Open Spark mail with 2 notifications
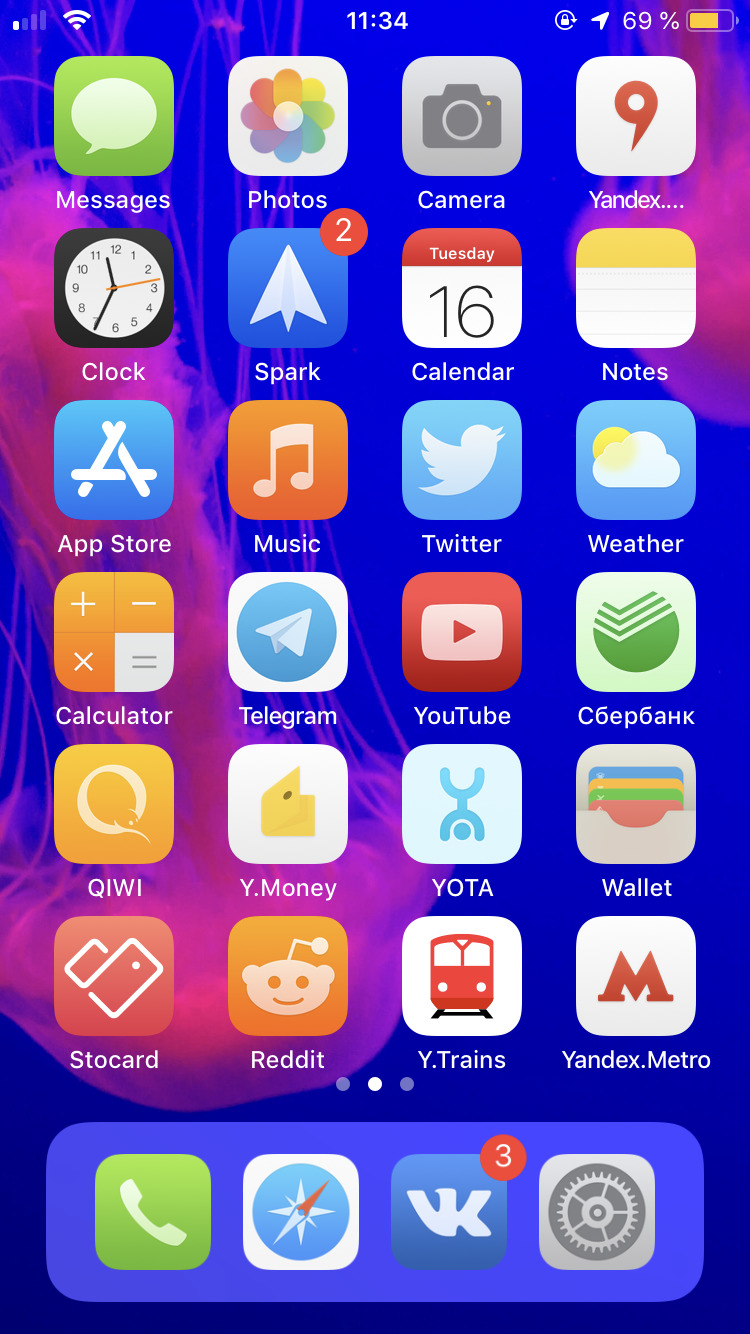This screenshot has height=1334, width=750. click(x=288, y=288)
